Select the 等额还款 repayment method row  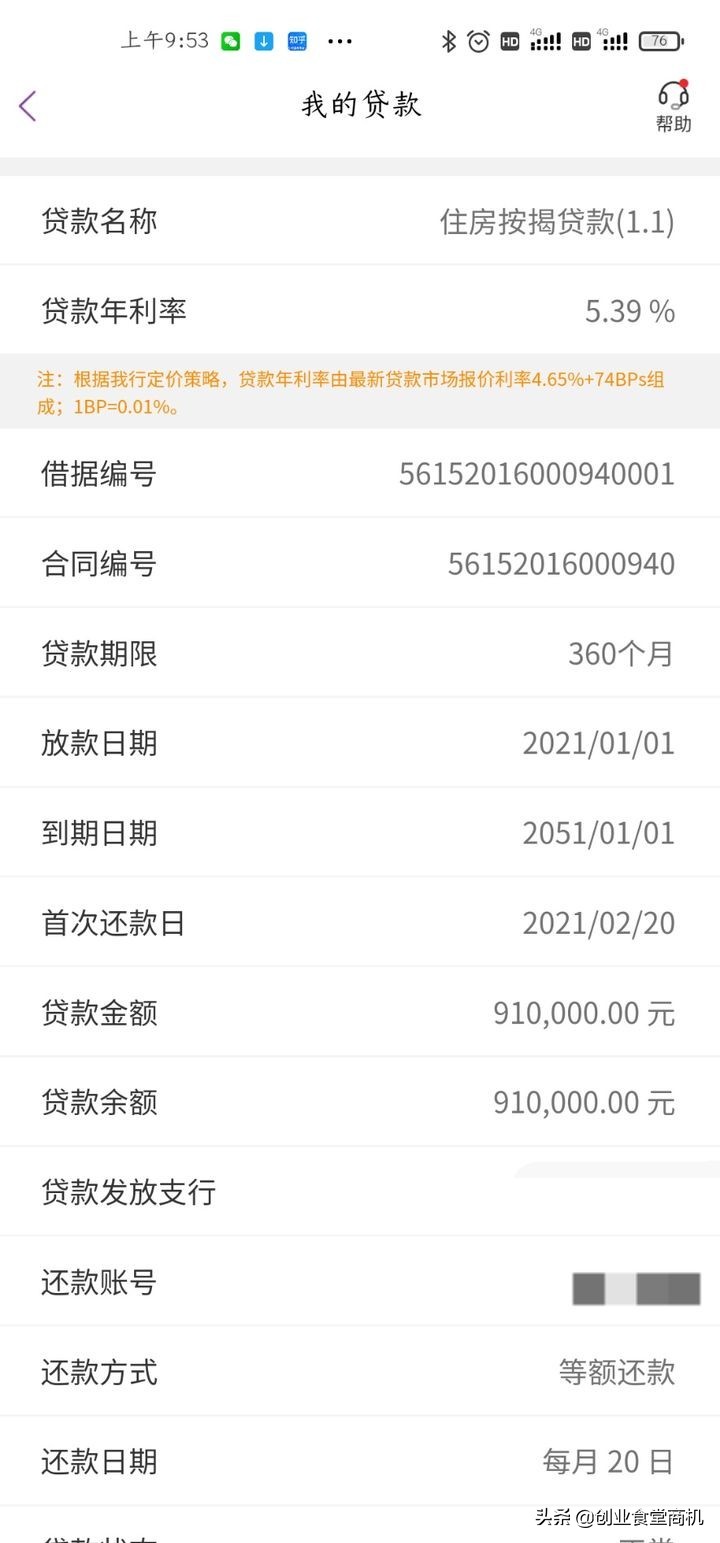tap(360, 1372)
